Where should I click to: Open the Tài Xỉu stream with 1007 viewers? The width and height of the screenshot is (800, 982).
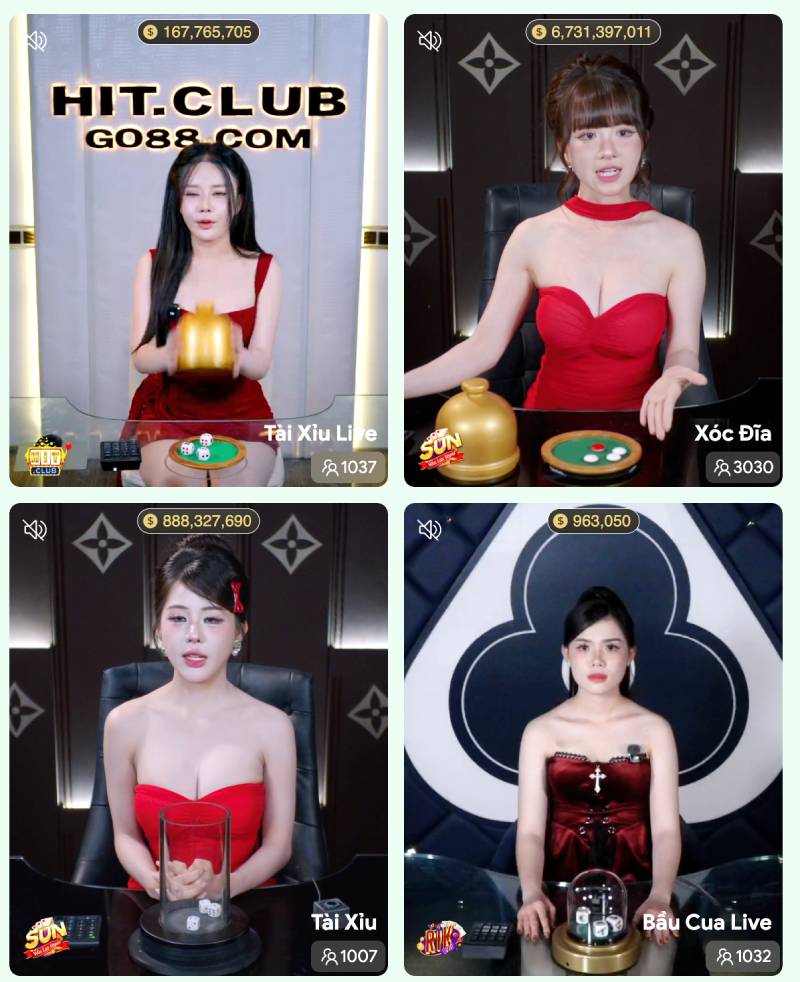(198, 740)
